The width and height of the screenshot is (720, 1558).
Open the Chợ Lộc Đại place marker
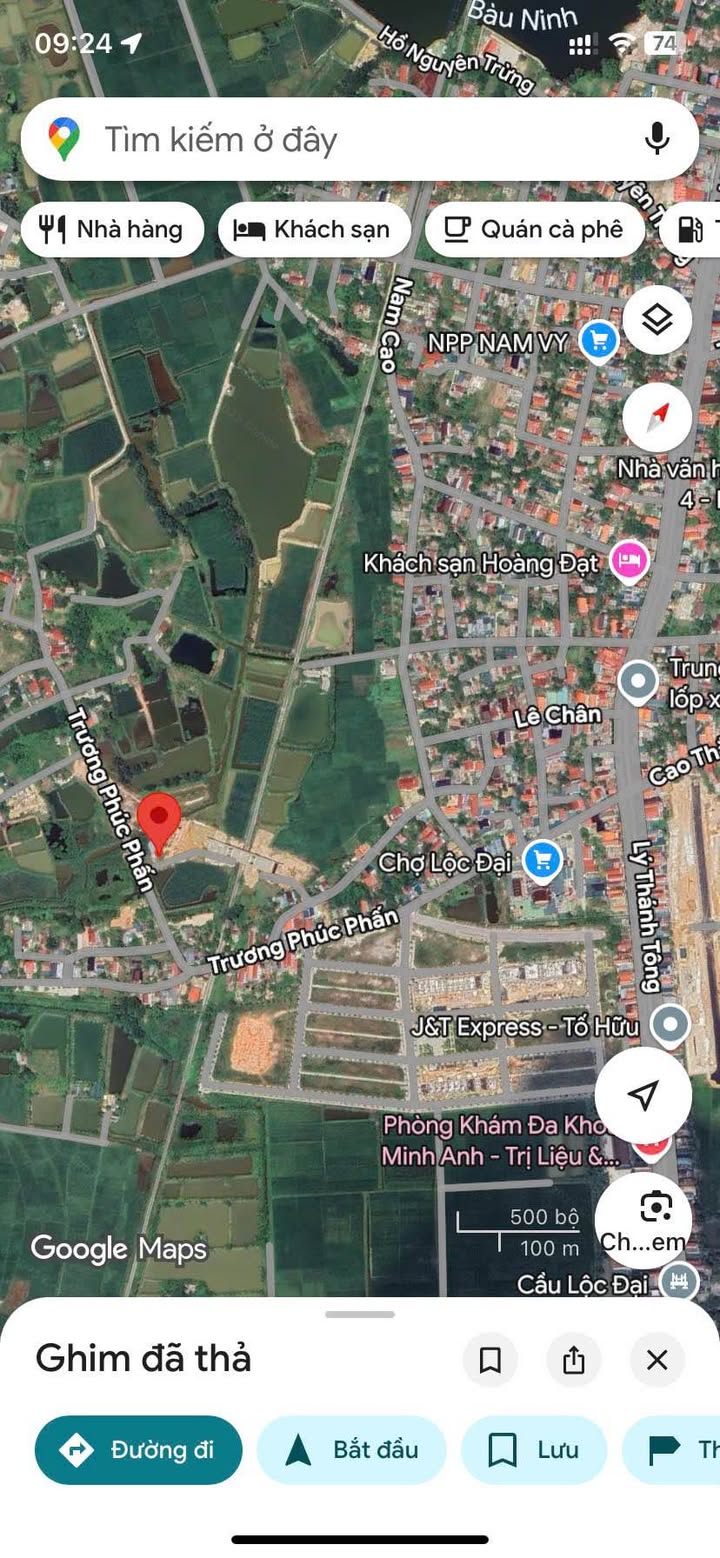pyautogui.click(x=543, y=860)
